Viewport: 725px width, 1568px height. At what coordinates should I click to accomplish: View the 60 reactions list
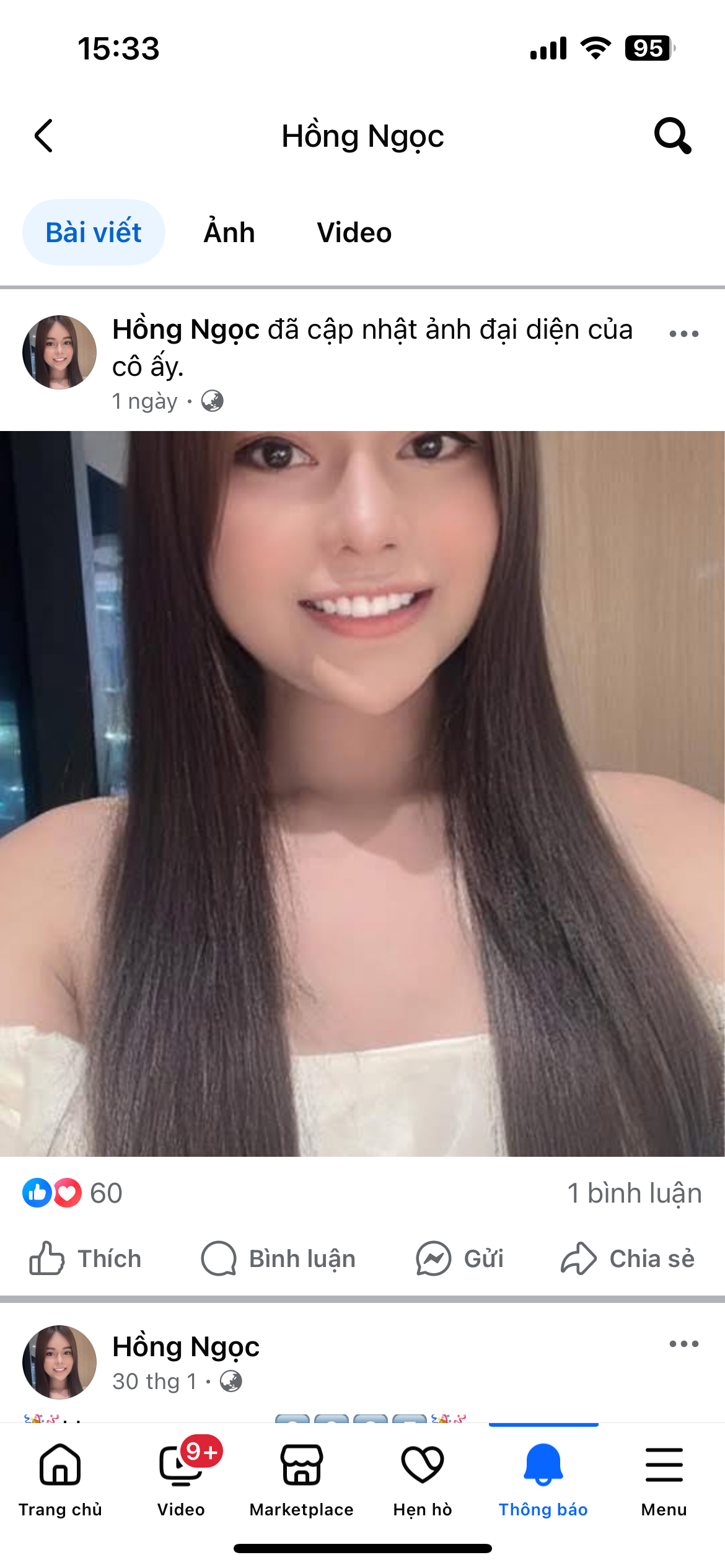pos(73,1193)
